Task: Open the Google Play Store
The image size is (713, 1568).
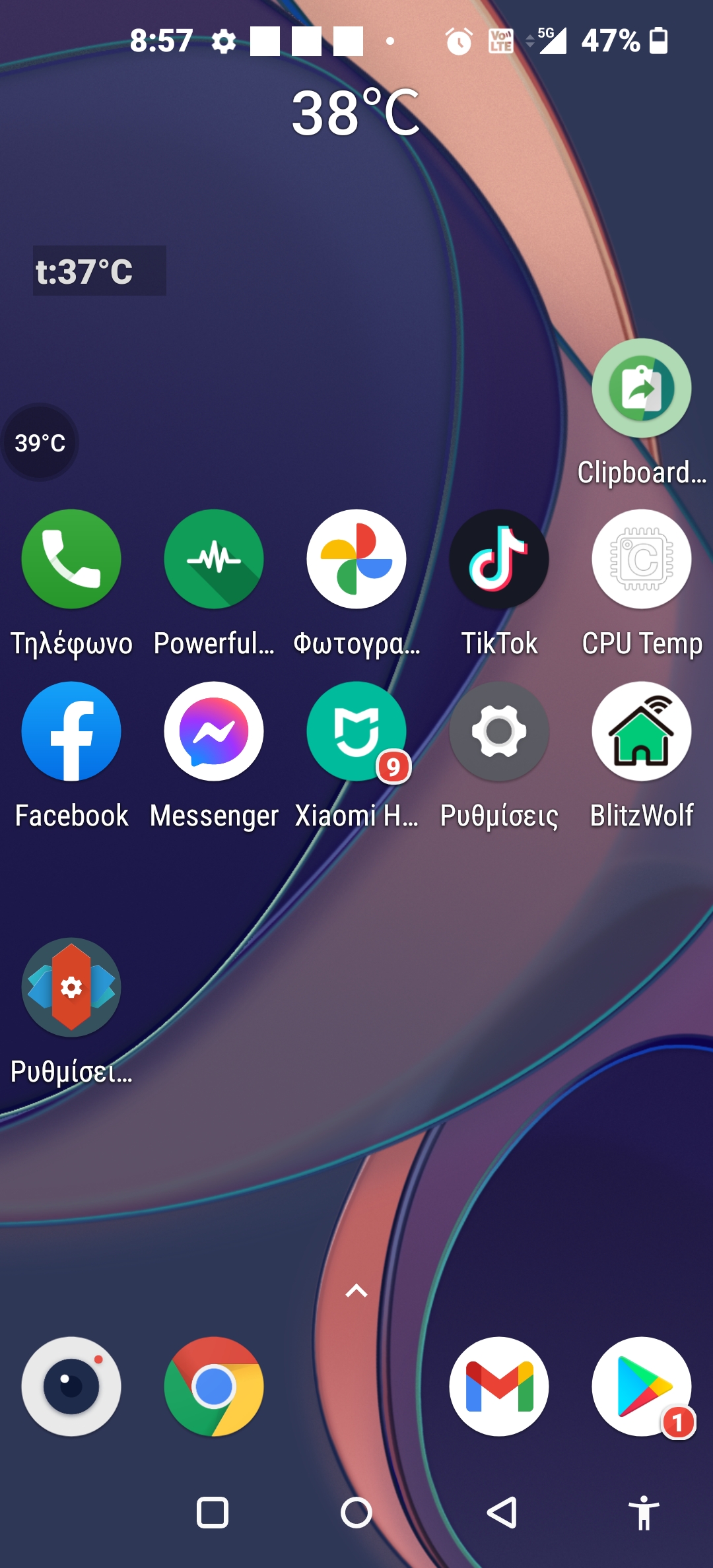Action: click(x=642, y=1387)
